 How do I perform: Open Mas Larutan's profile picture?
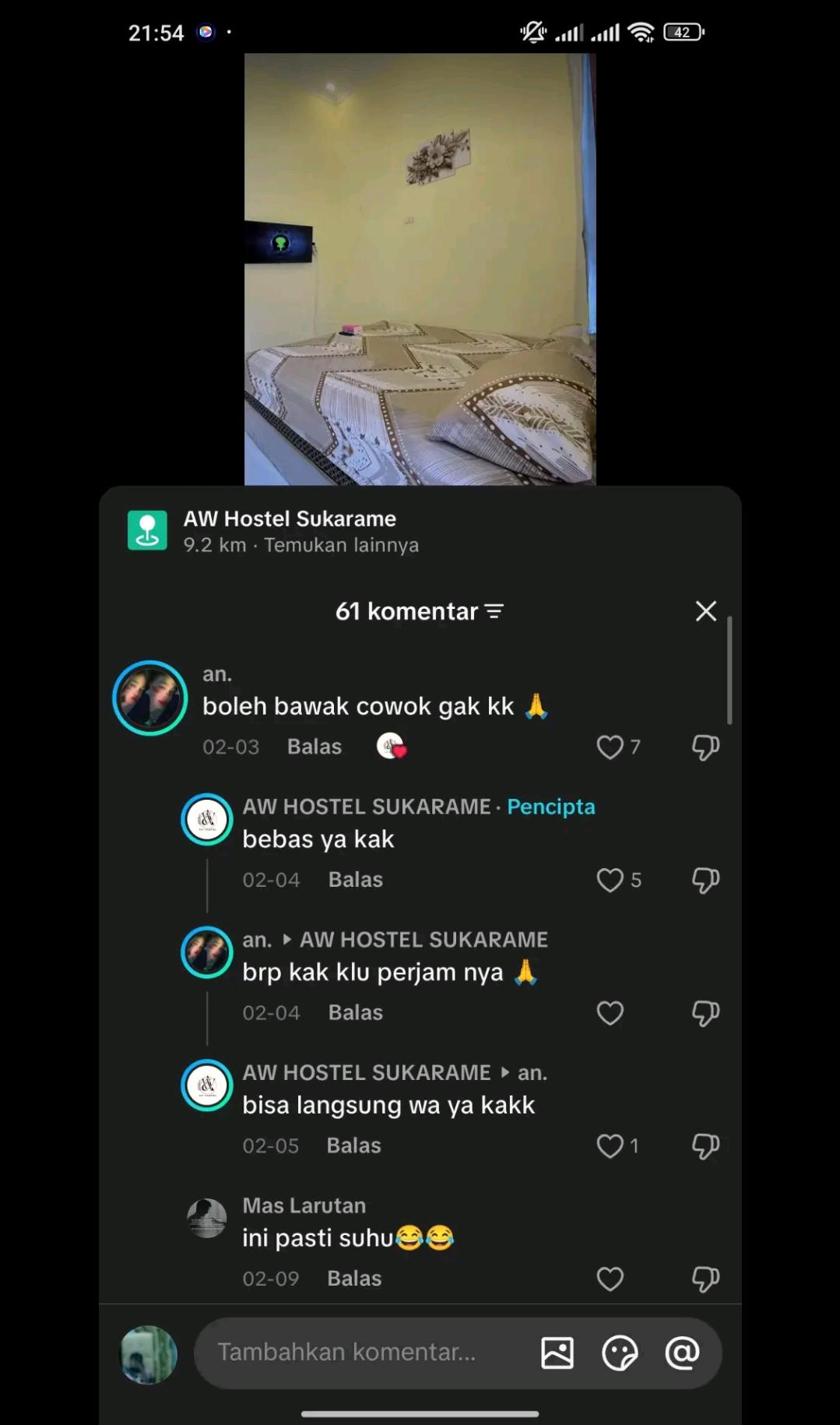click(207, 1218)
